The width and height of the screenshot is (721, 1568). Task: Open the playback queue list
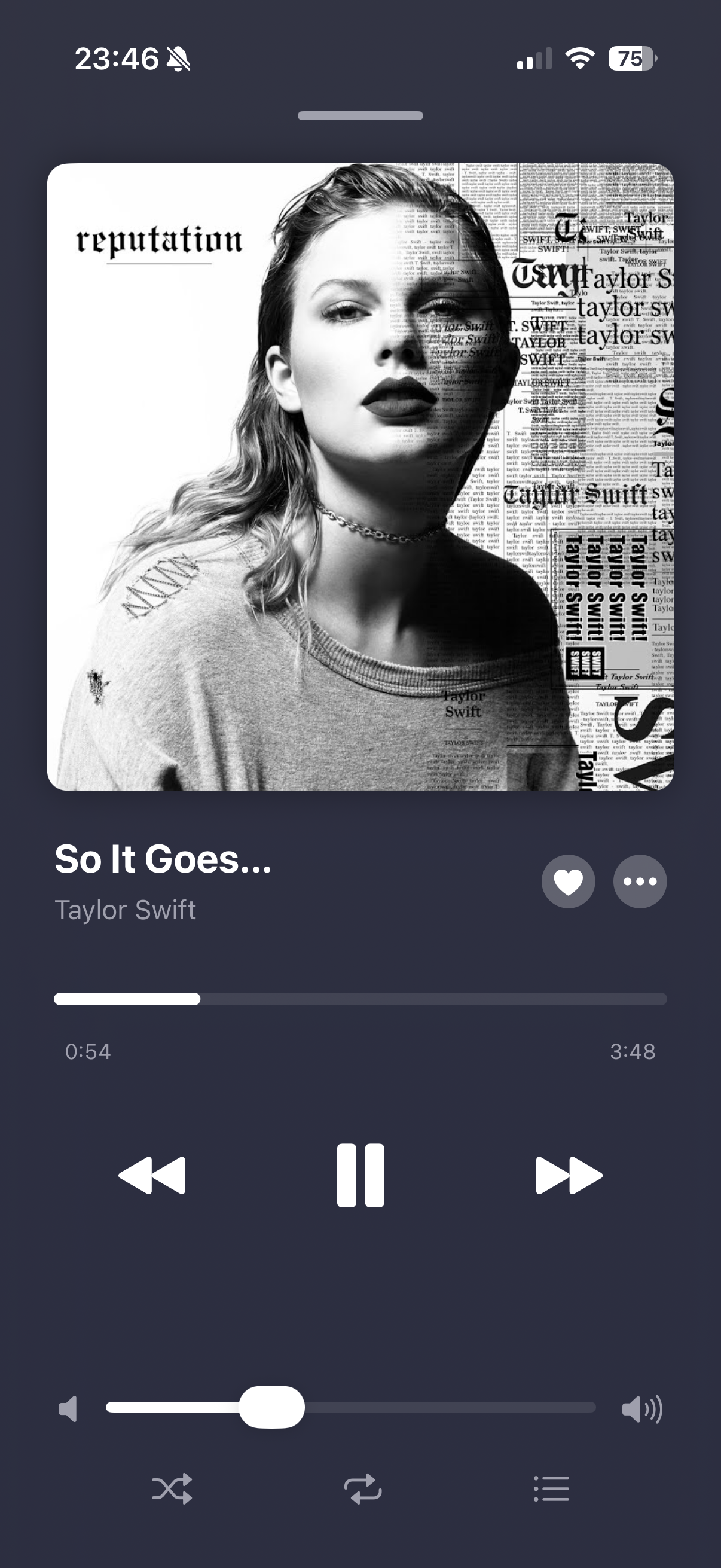(x=551, y=1489)
